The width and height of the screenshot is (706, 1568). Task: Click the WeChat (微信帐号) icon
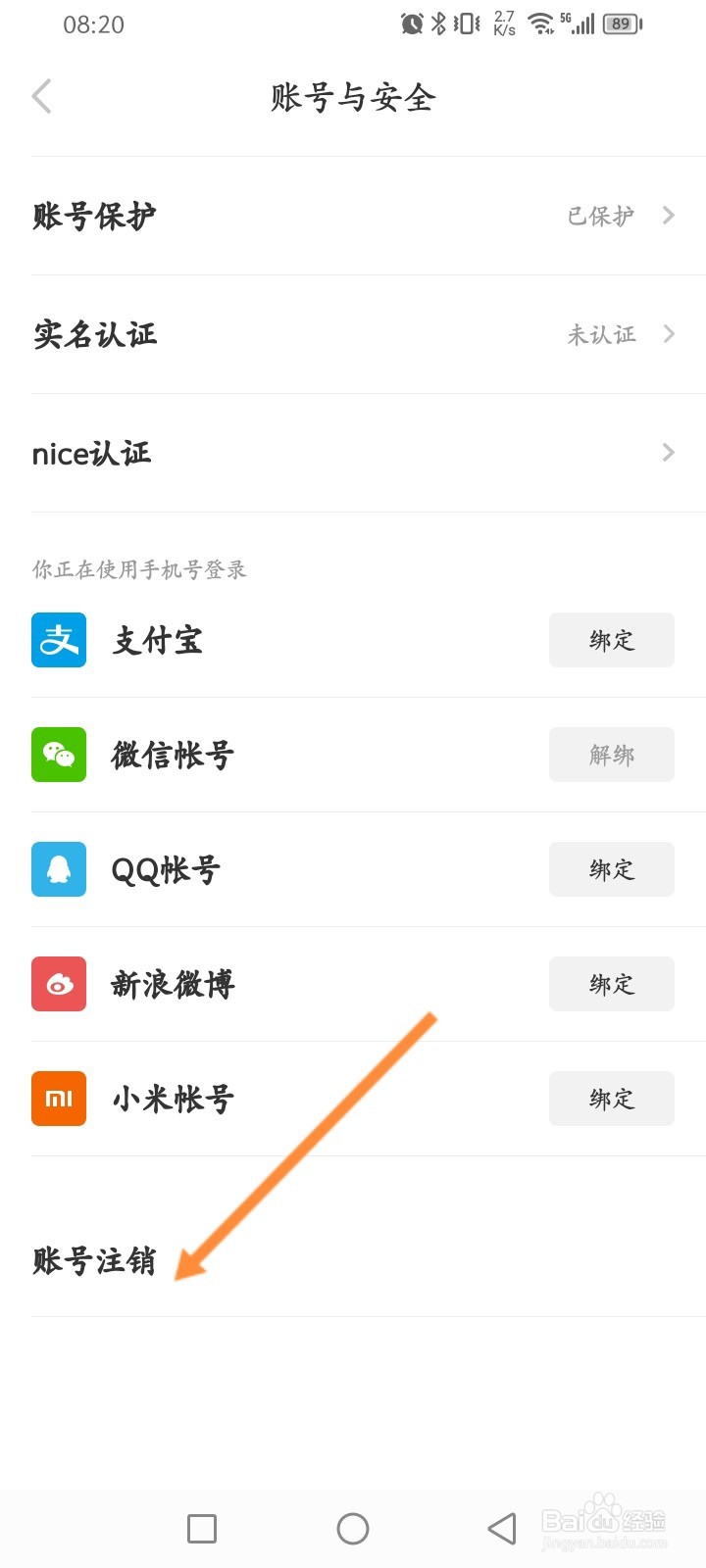tap(59, 755)
